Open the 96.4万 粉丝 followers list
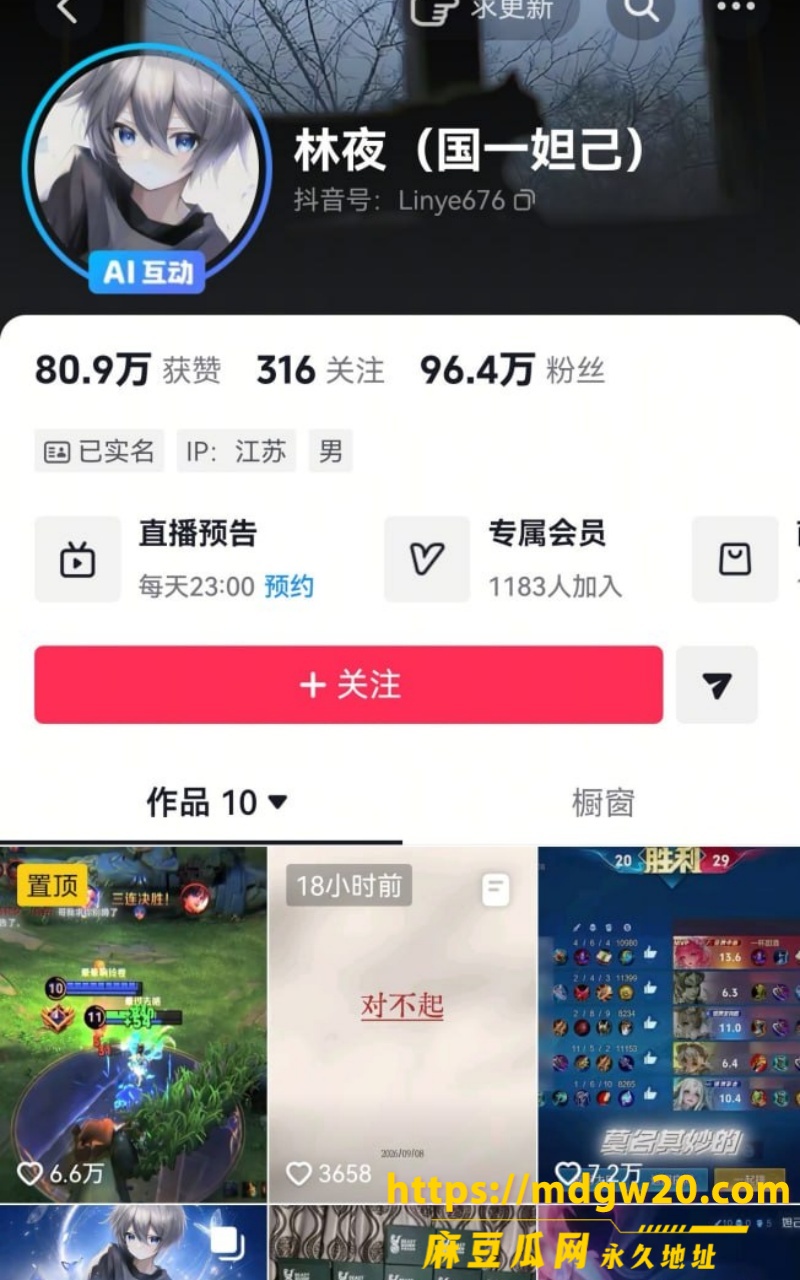Screen dimensions: 800x1280 tap(512, 371)
